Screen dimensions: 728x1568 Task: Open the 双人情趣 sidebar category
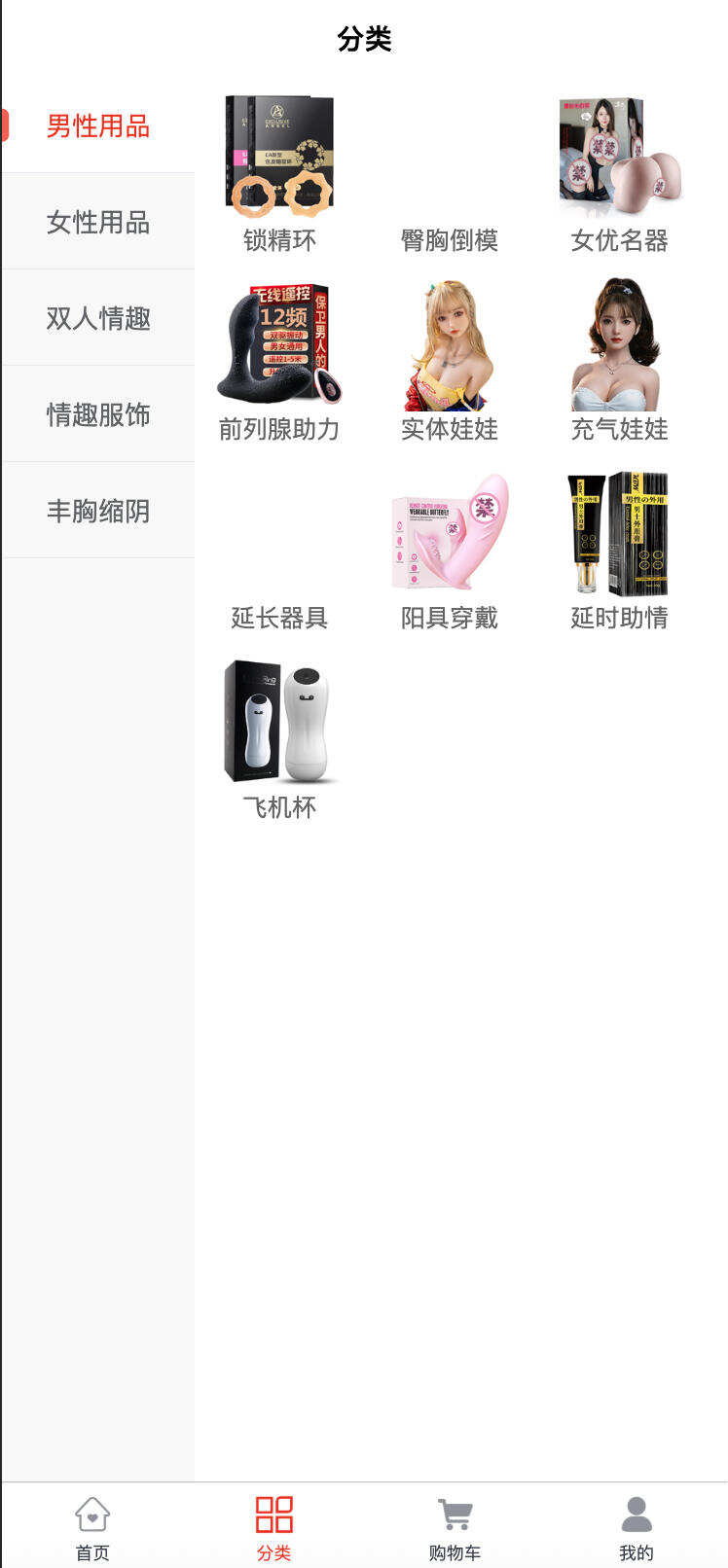(x=96, y=317)
